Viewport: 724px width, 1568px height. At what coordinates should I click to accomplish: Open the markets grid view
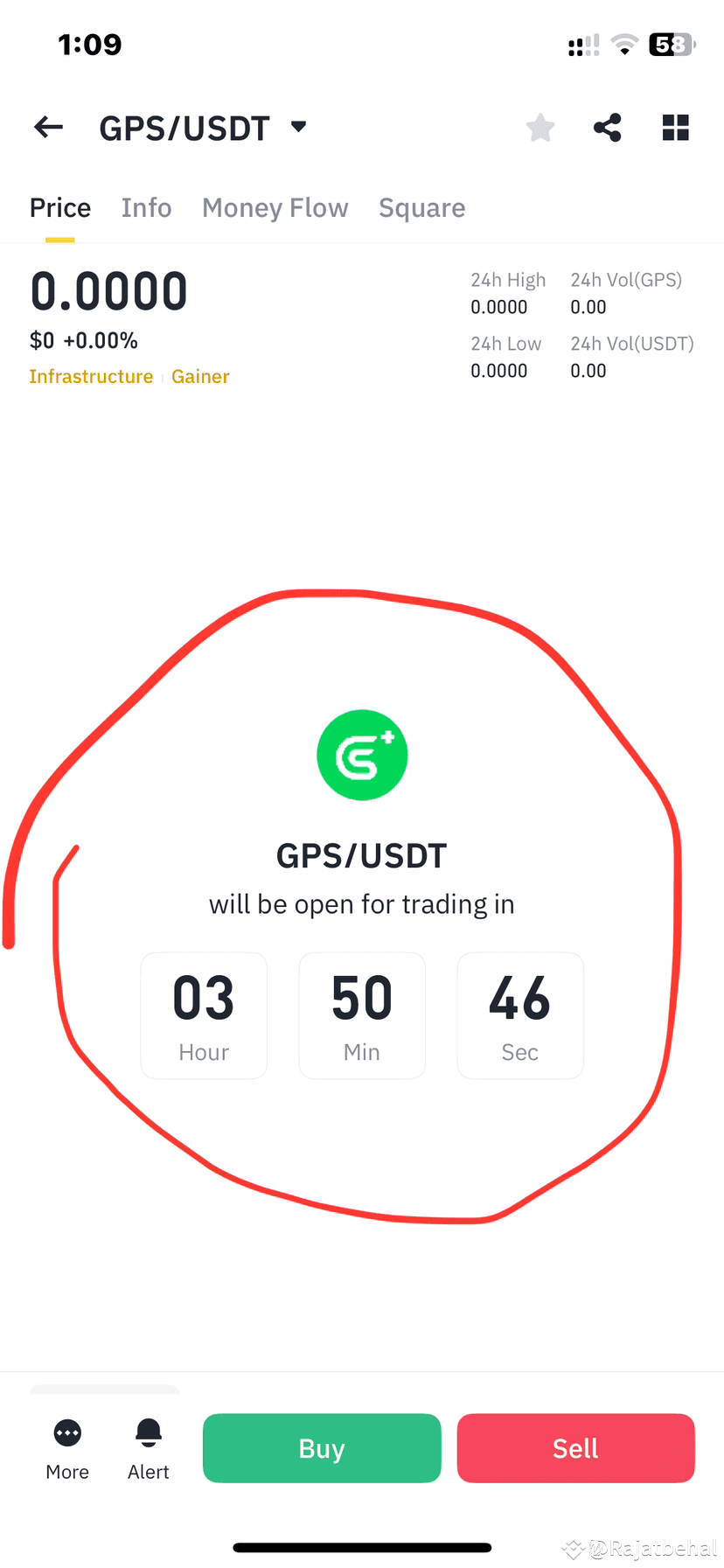[x=675, y=127]
